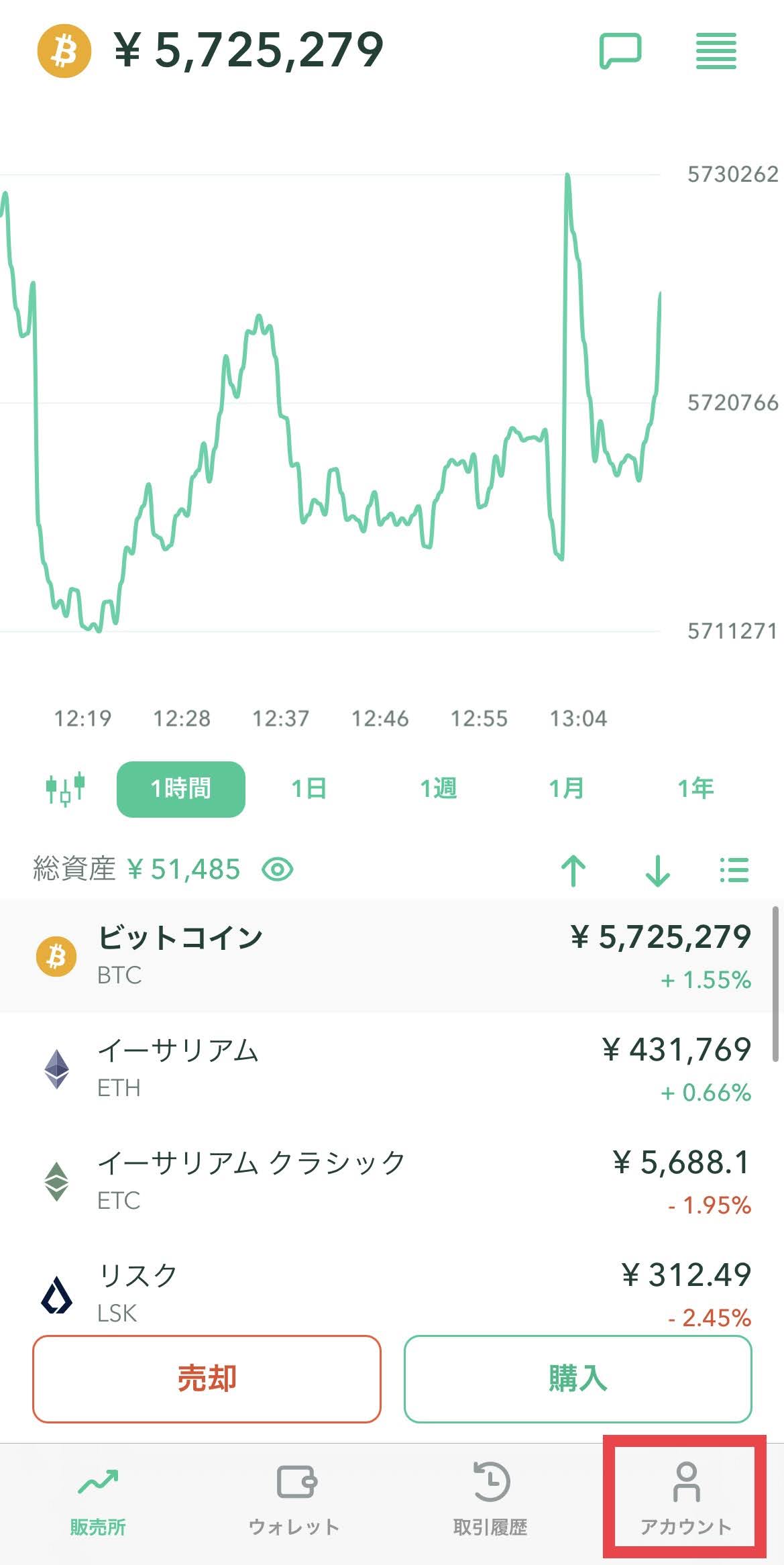Select the ビットコイン BTC row

(x=386, y=957)
